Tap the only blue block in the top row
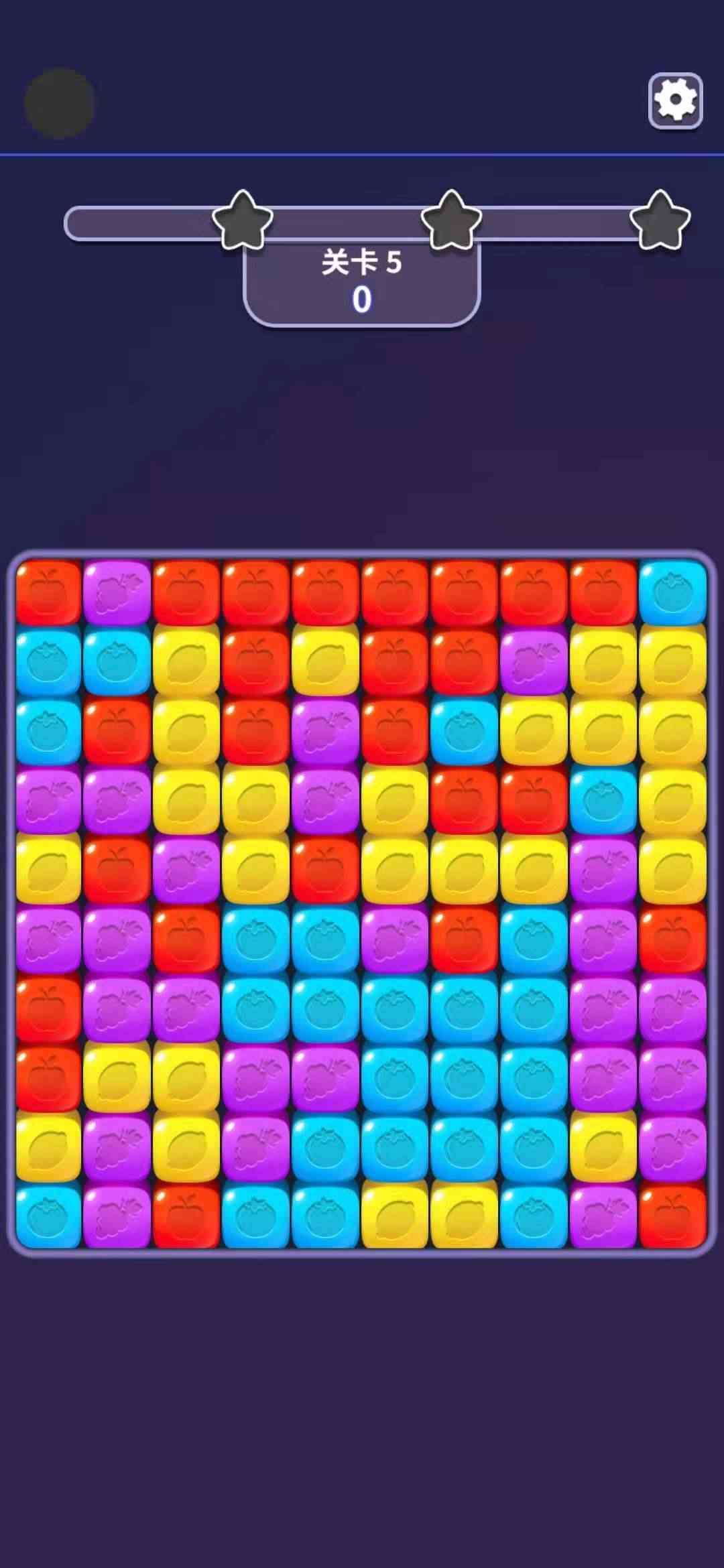This screenshot has height=1568, width=724. [672, 592]
